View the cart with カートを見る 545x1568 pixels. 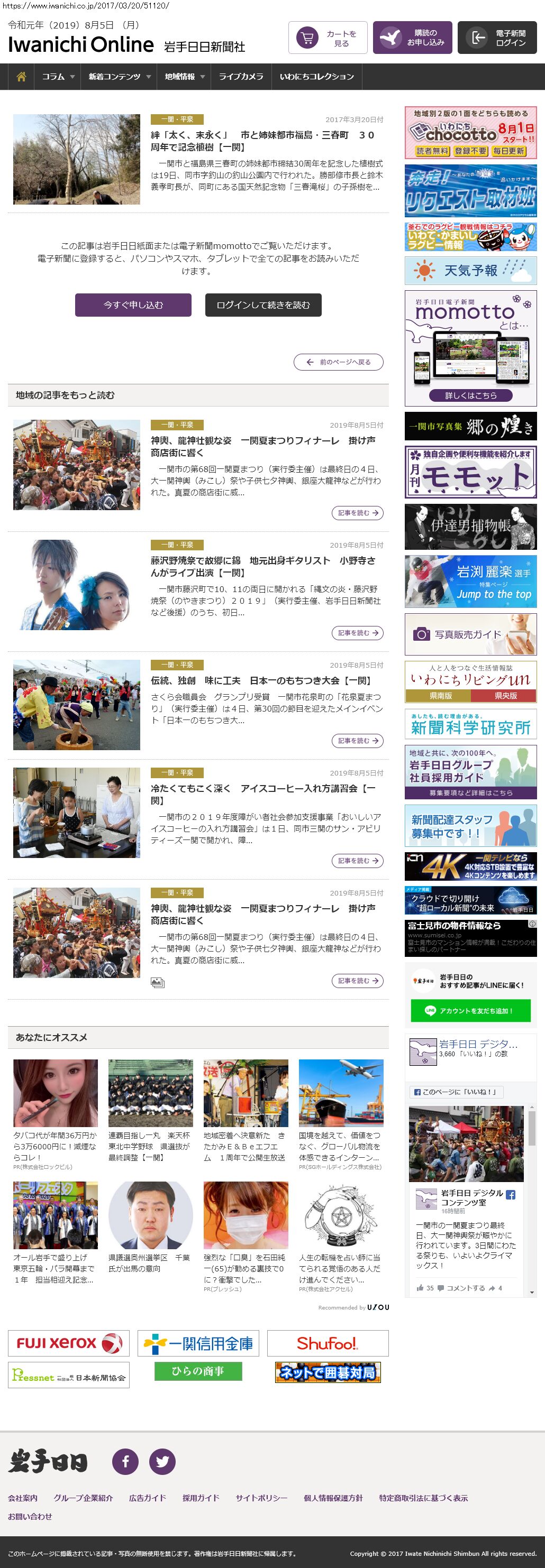point(328,39)
